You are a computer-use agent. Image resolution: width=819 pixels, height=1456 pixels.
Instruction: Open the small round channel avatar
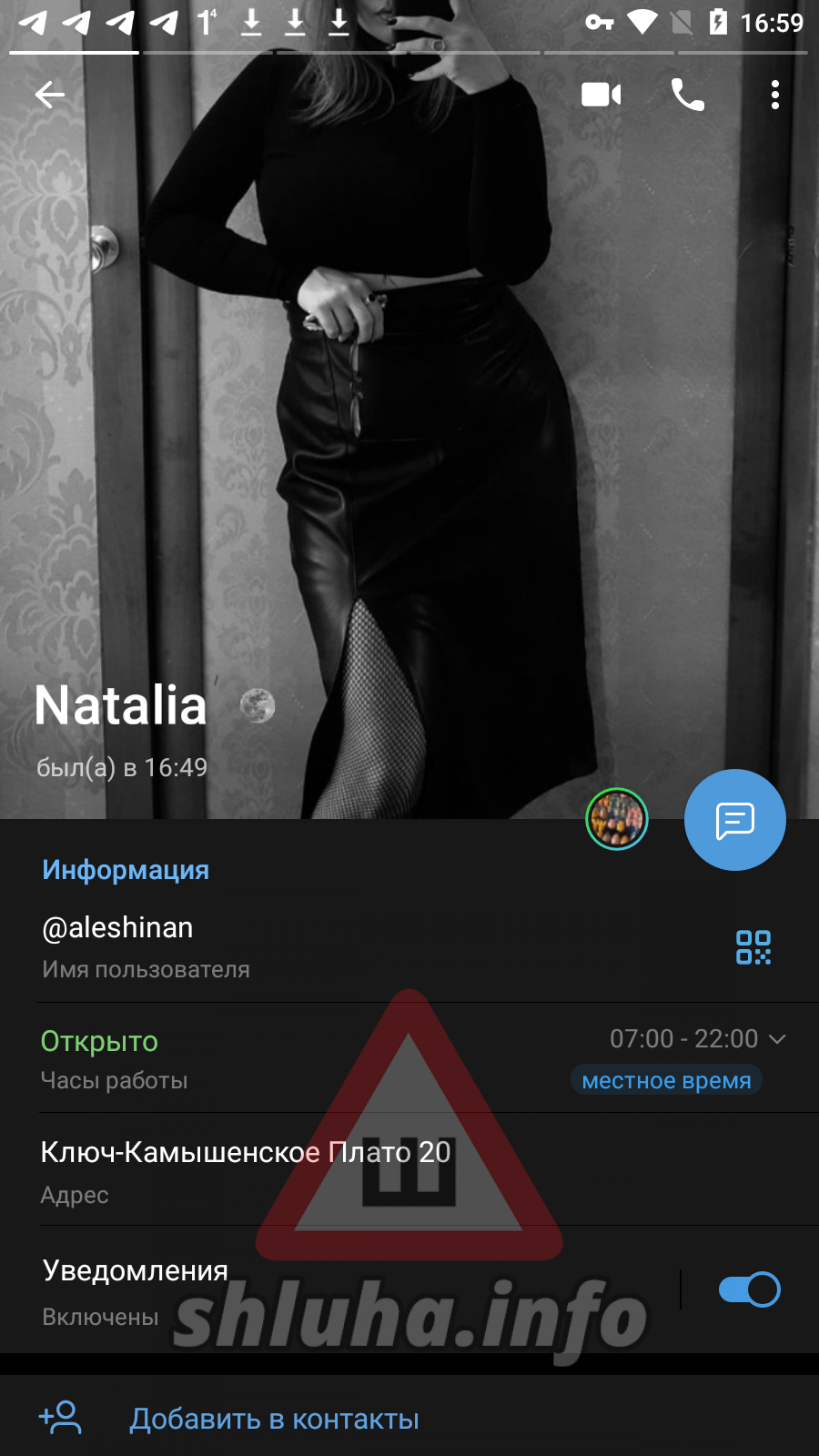pyautogui.click(x=617, y=819)
